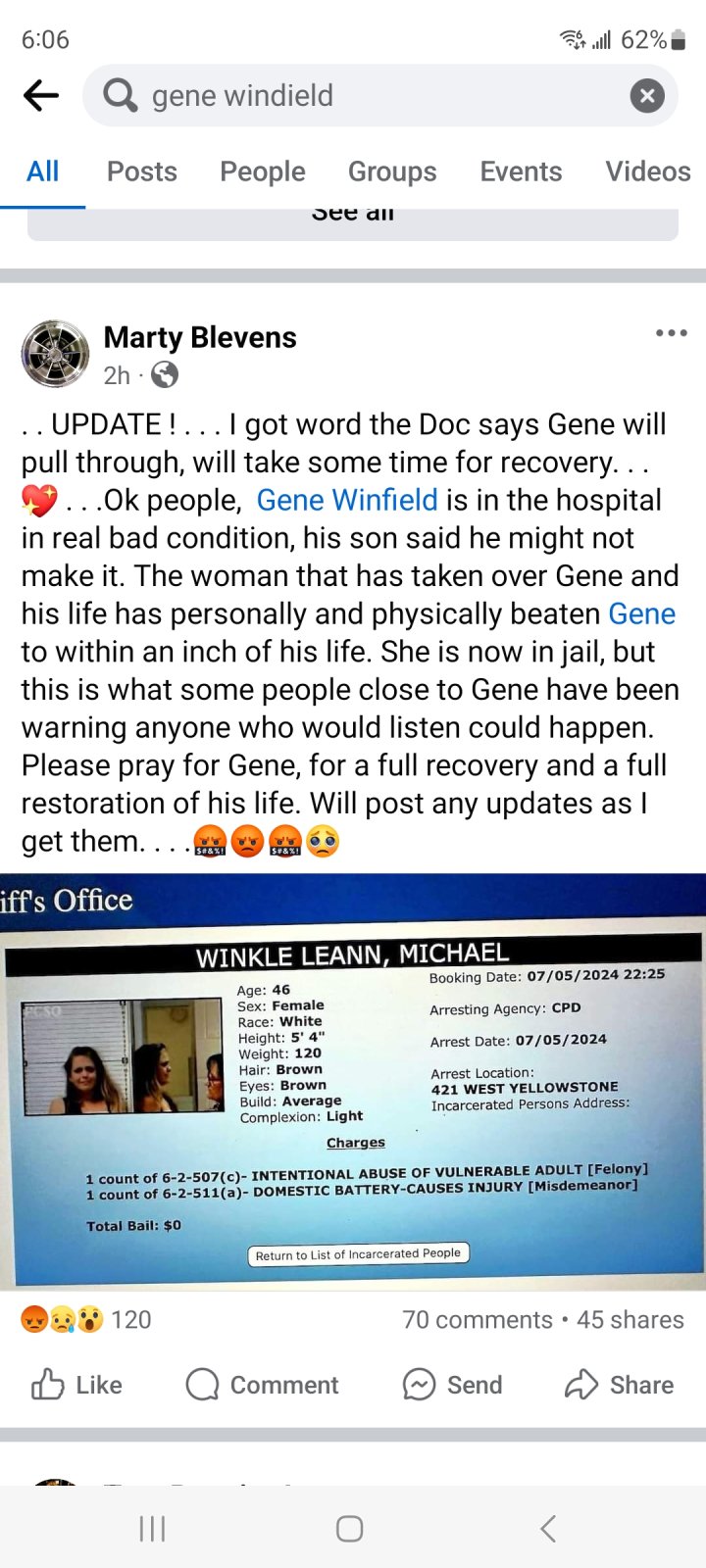
Task: Show the Videos tab
Action: (x=648, y=171)
